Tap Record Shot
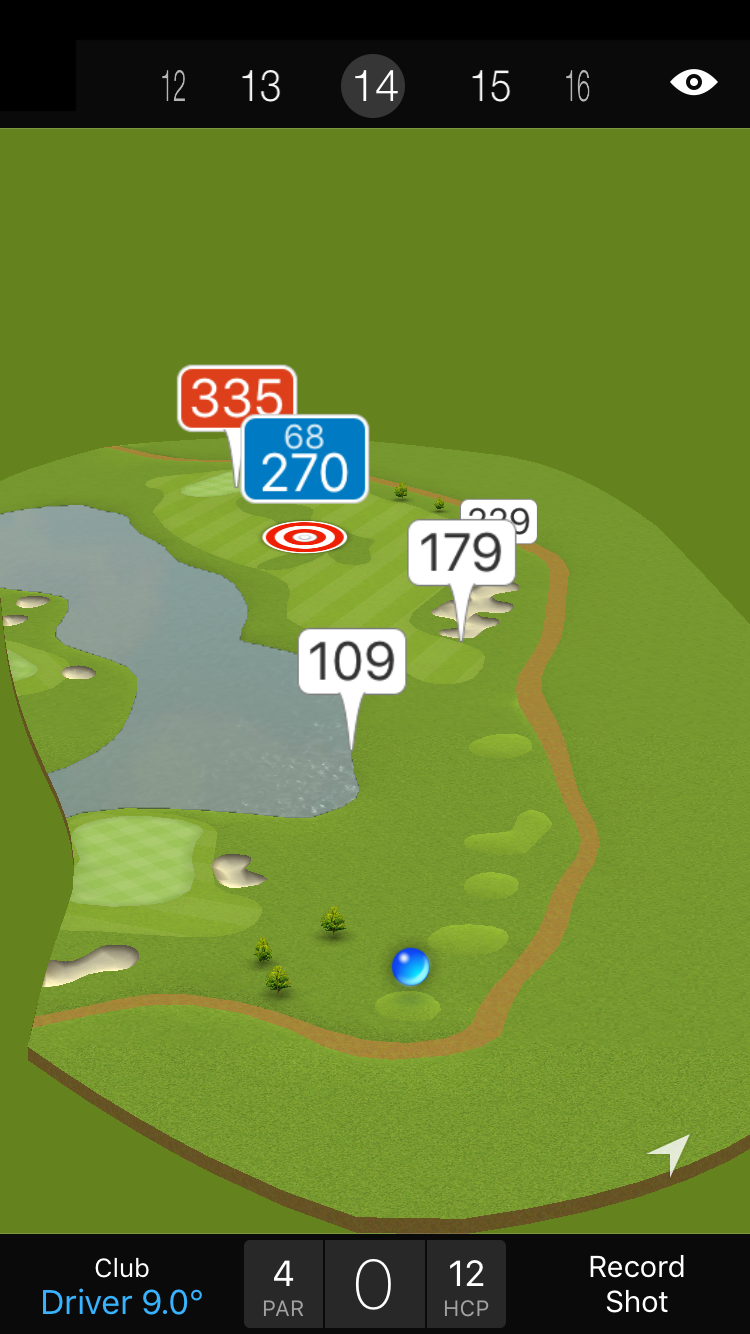Screen dimensions: 750x1334 pyautogui.click(x=636, y=1284)
